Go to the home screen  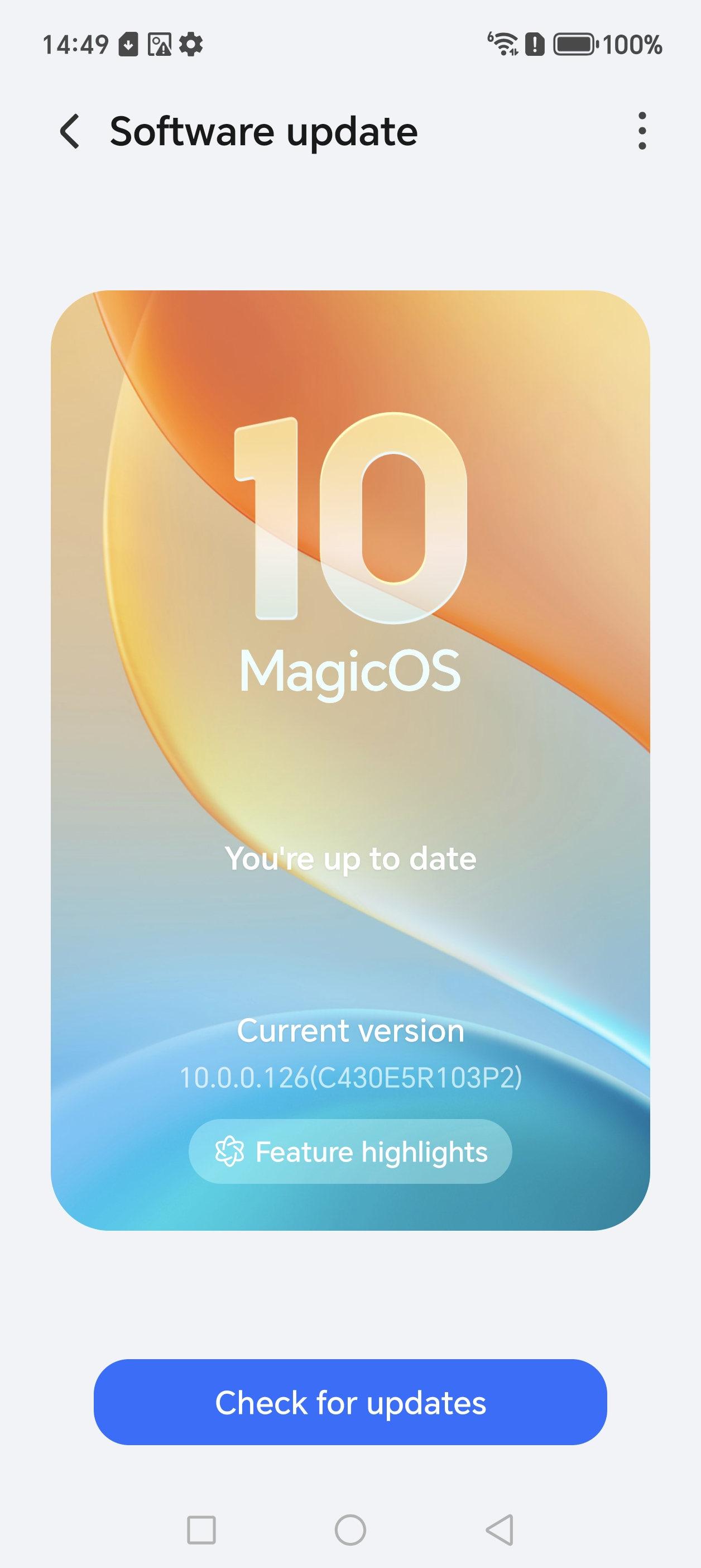click(350, 1529)
